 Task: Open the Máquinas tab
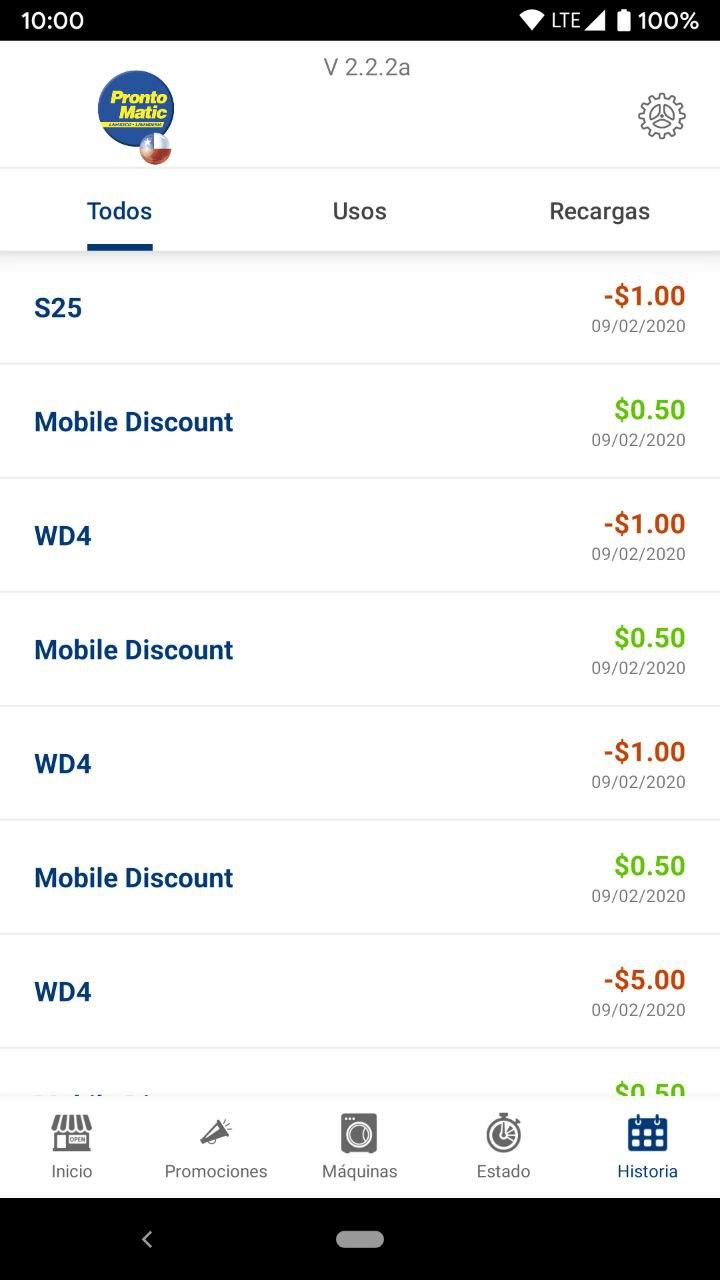[x=360, y=1147]
